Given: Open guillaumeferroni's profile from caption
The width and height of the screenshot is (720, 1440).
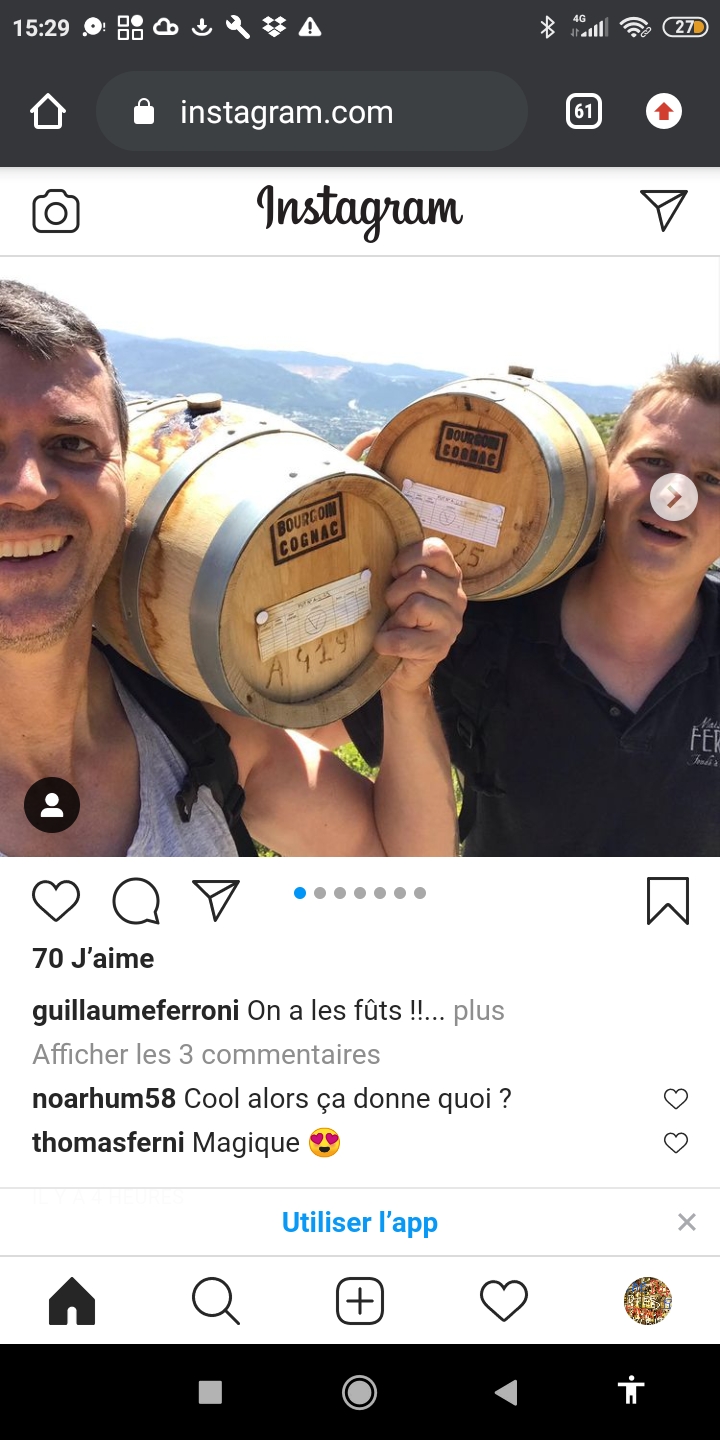Looking at the screenshot, I should point(135,1010).
